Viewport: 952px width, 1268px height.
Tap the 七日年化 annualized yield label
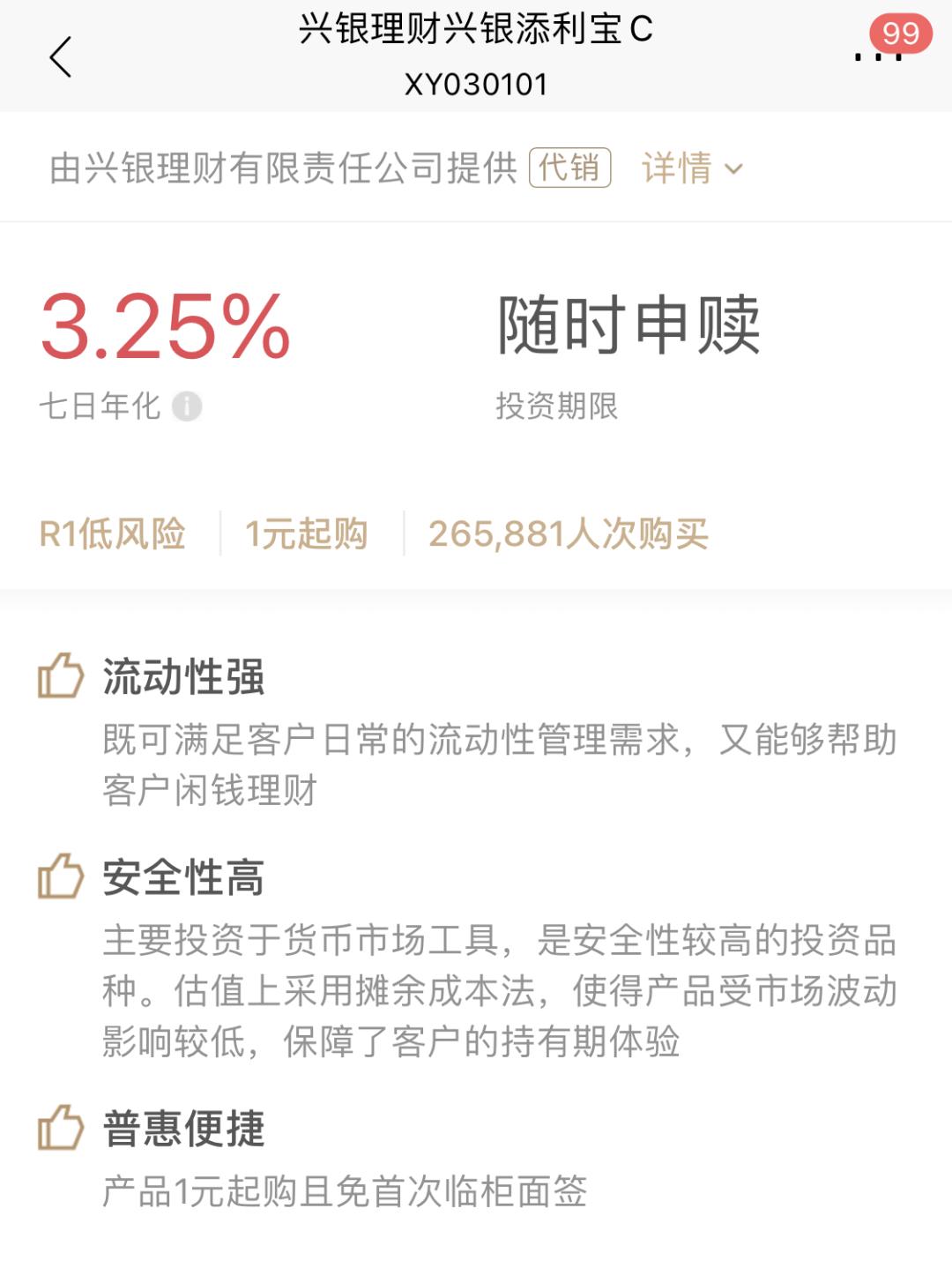coord(100,406)
